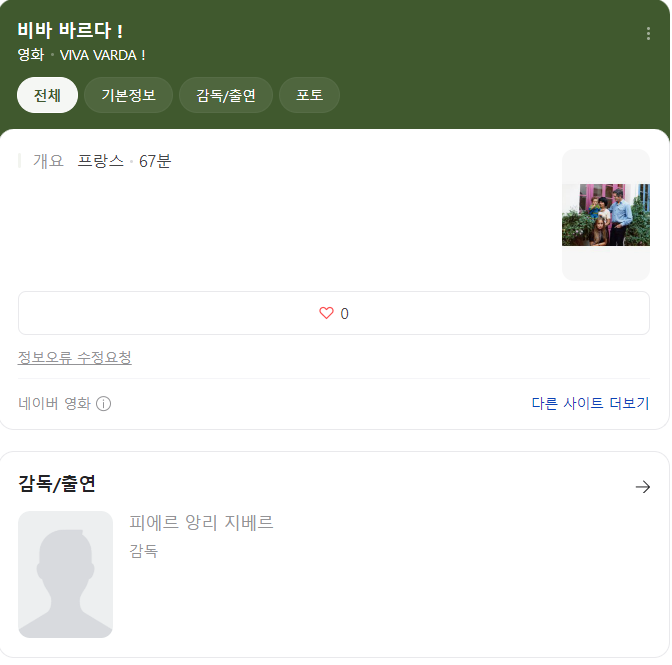672x665 pixels.
Task: Switch to the 기본정보 tab
Action: [129, 95]
